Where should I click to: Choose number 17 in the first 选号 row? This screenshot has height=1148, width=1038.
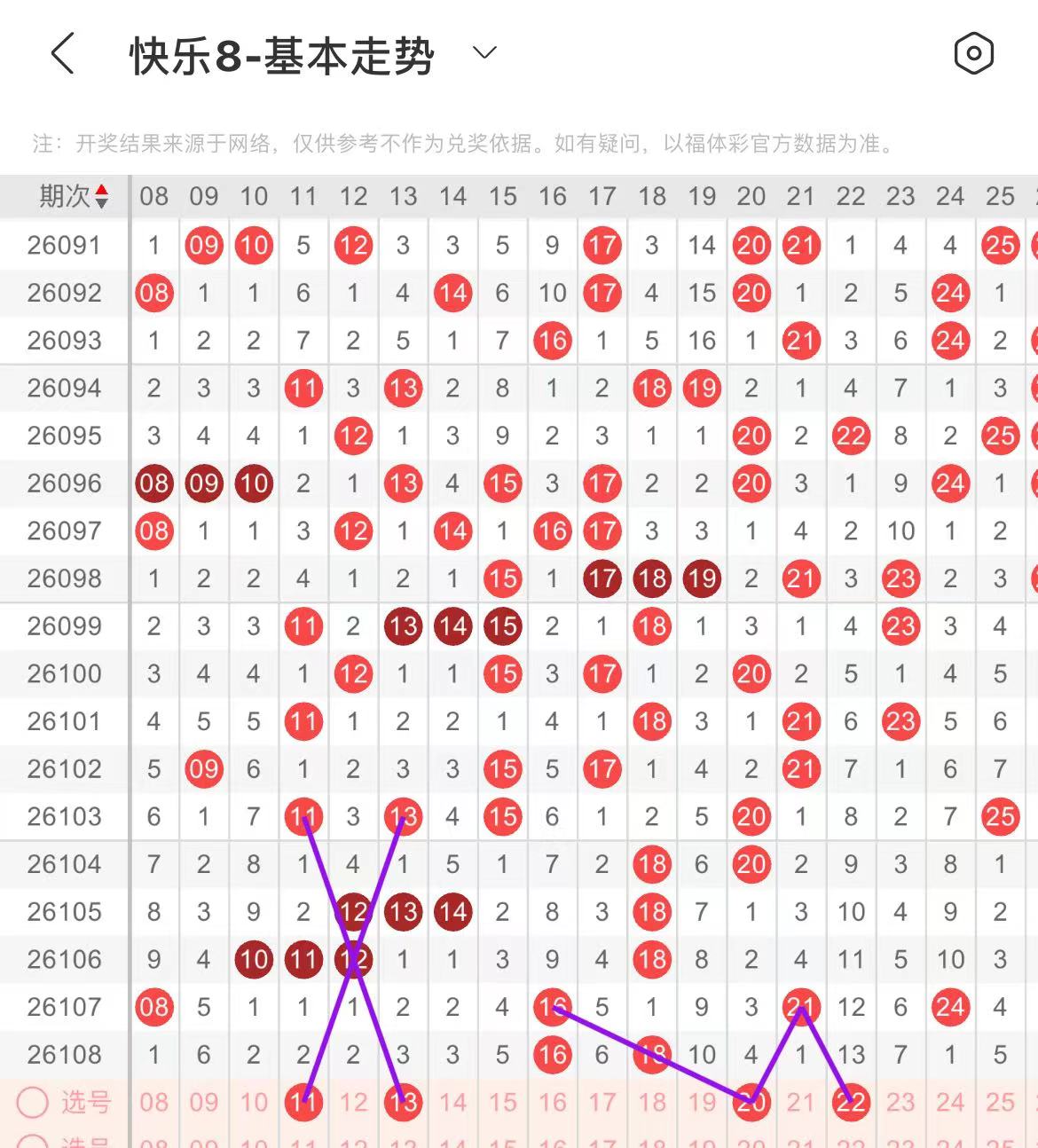(x=602, y=1103)
